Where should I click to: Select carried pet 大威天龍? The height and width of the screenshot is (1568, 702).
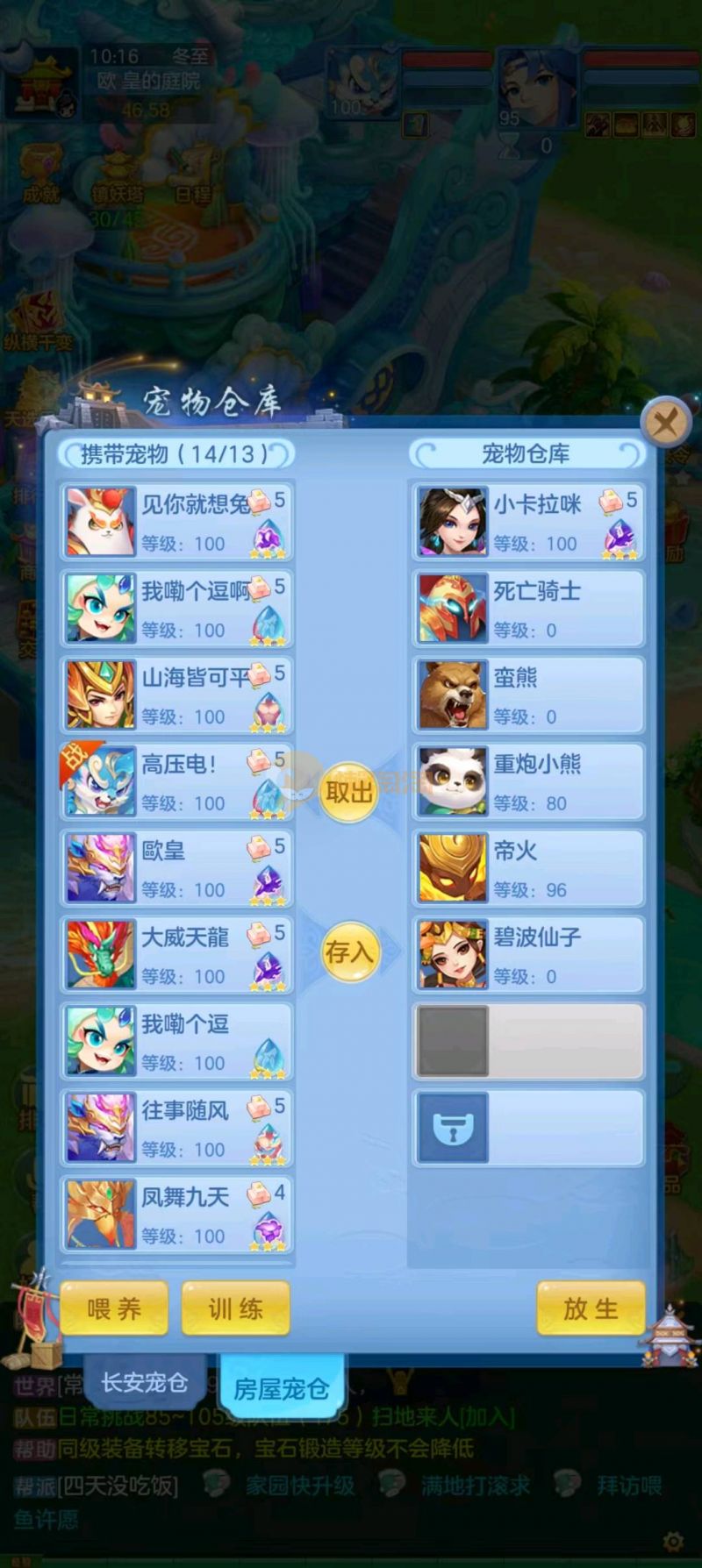[176, 954]
